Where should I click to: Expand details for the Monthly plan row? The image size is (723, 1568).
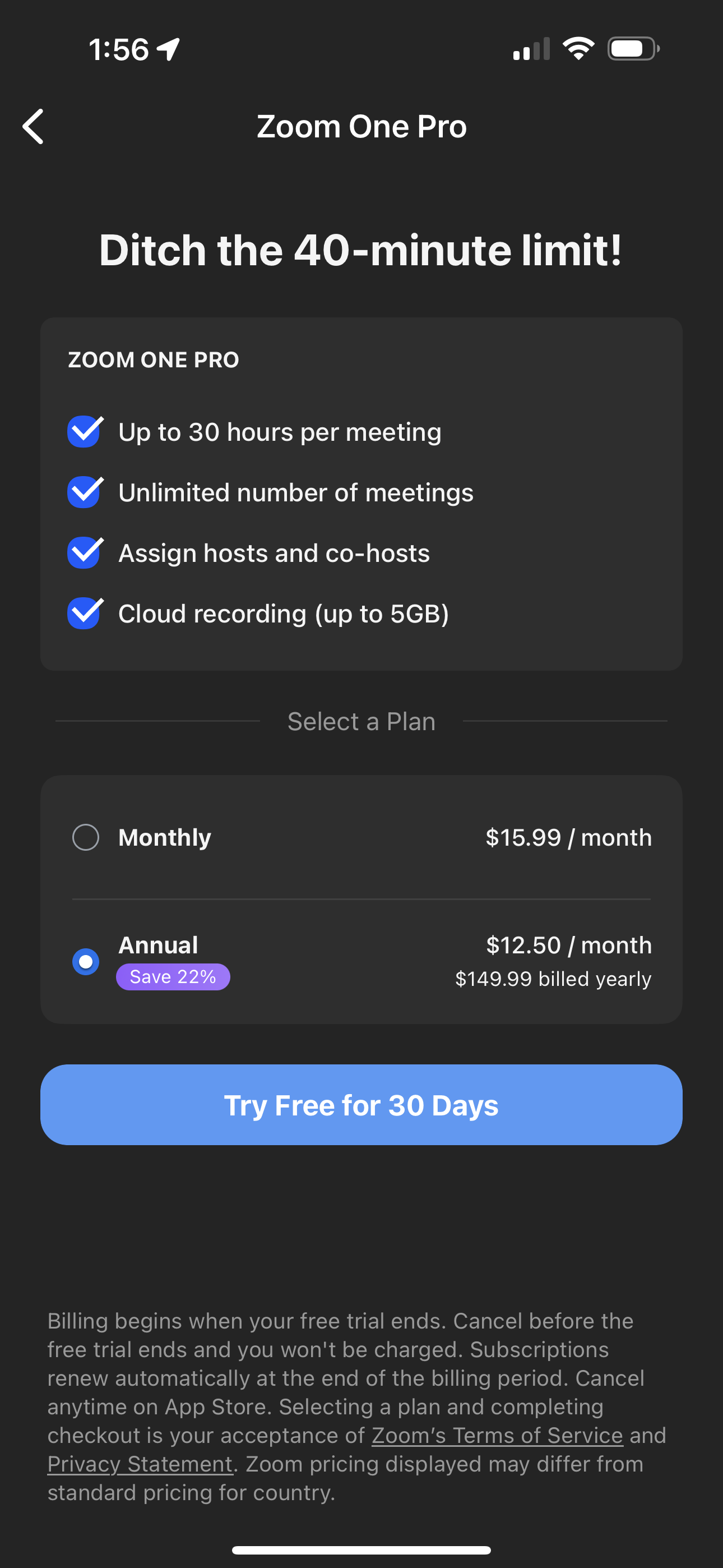tap(361, 838)
